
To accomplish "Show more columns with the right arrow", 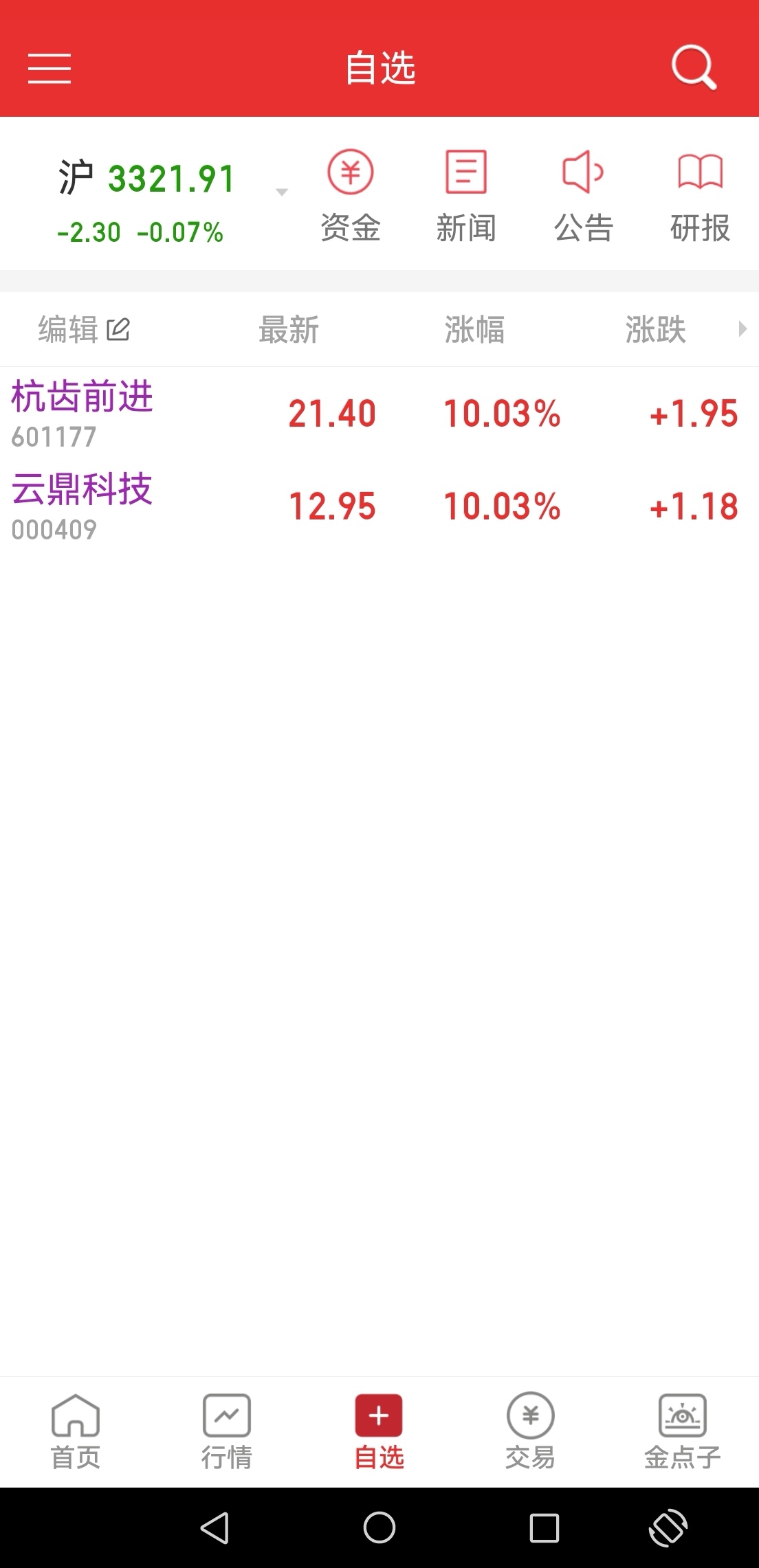I will click(742, 329).
